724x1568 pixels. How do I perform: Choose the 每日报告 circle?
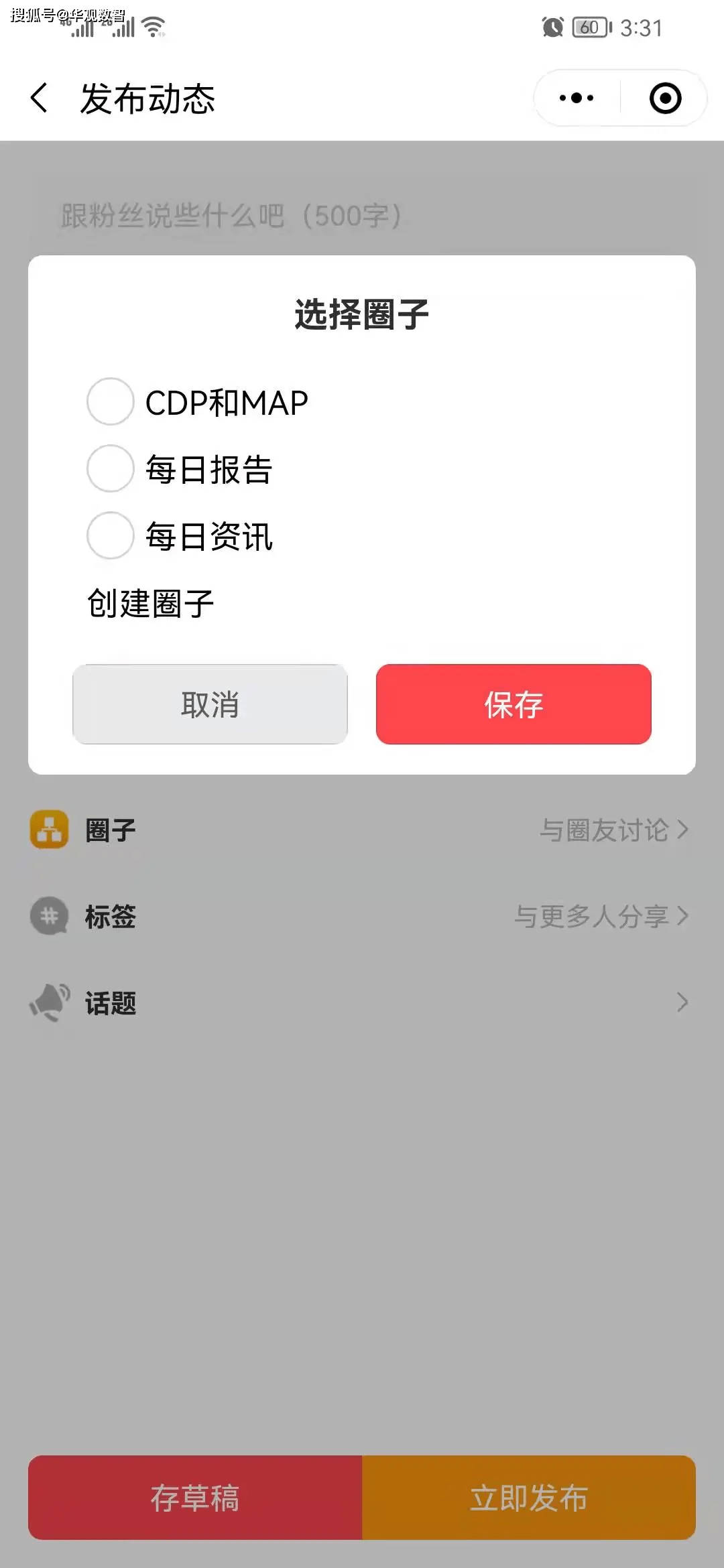[x=111, y=469]
